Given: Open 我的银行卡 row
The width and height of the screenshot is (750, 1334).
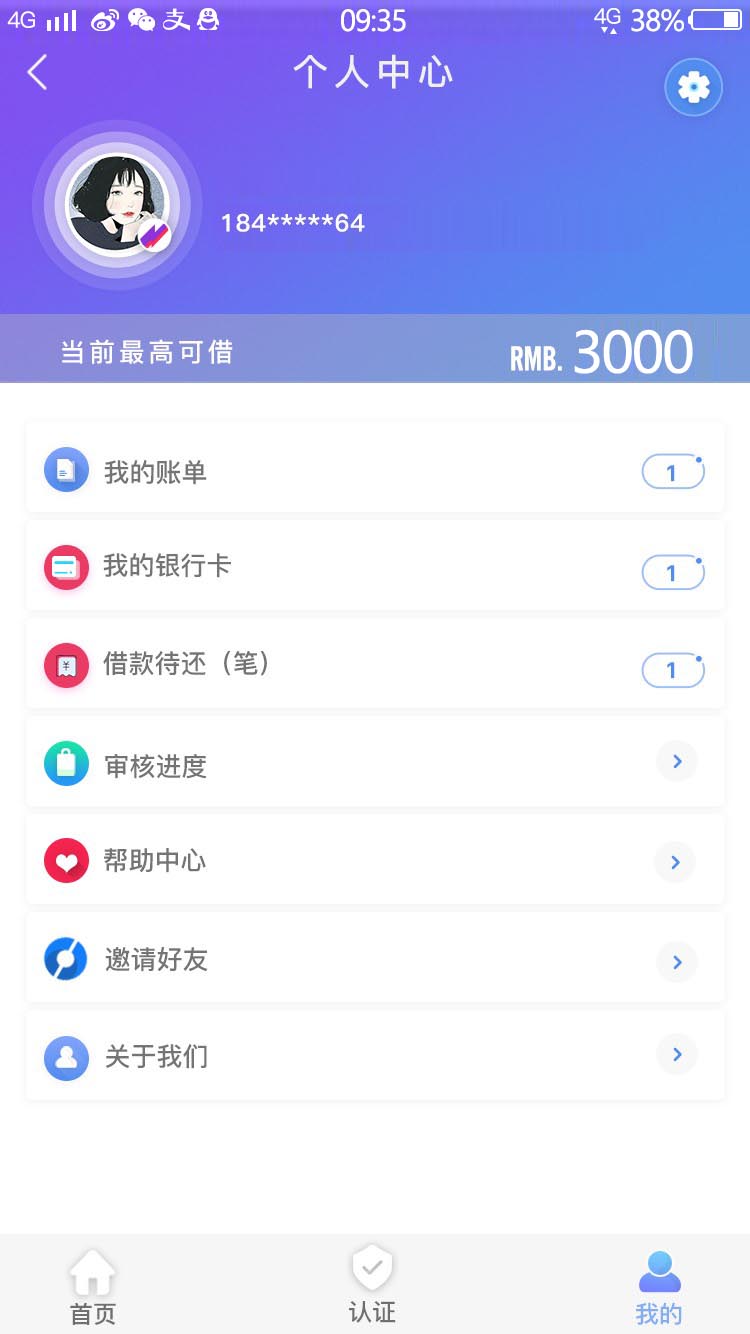Looking at the screenshot, I should tap(375, 566).
